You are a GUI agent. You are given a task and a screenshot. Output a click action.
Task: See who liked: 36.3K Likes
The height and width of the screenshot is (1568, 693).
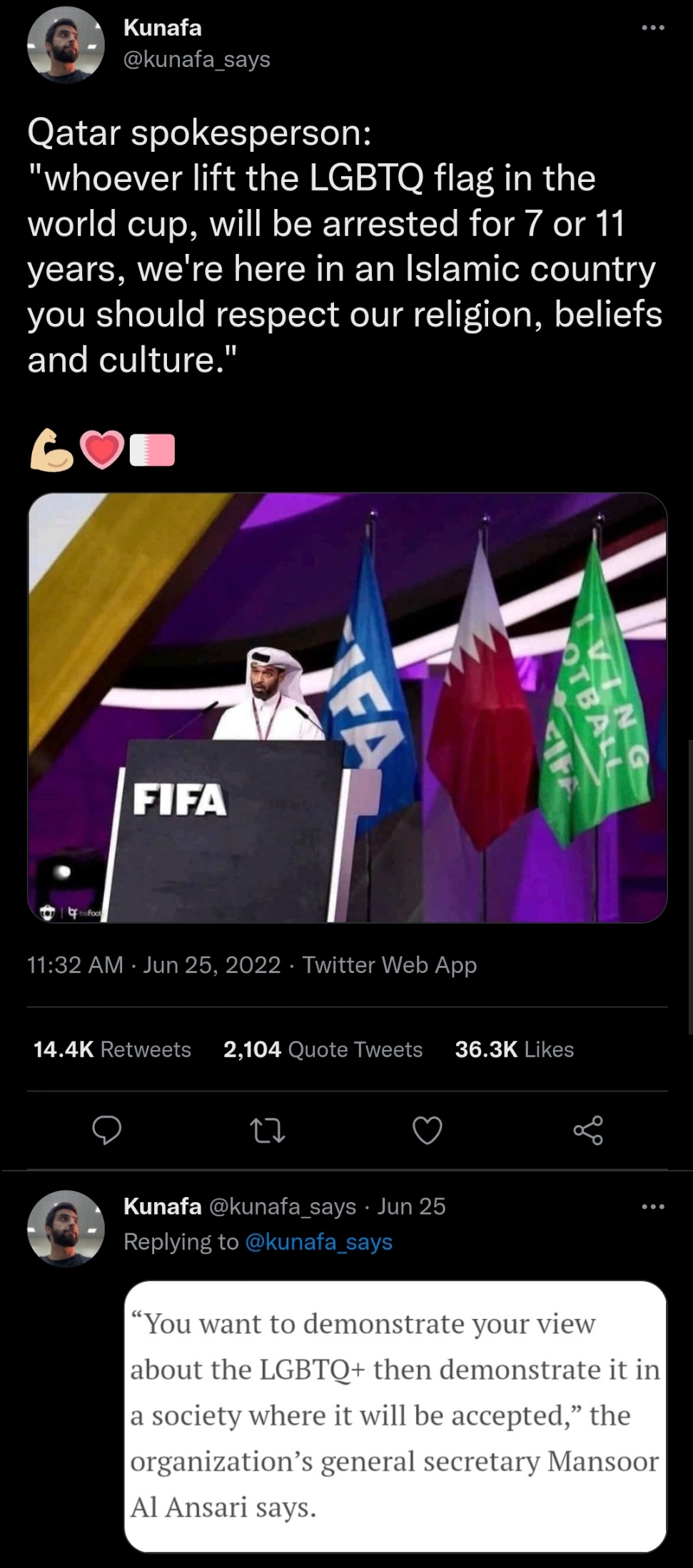[x=514, y=1049]
